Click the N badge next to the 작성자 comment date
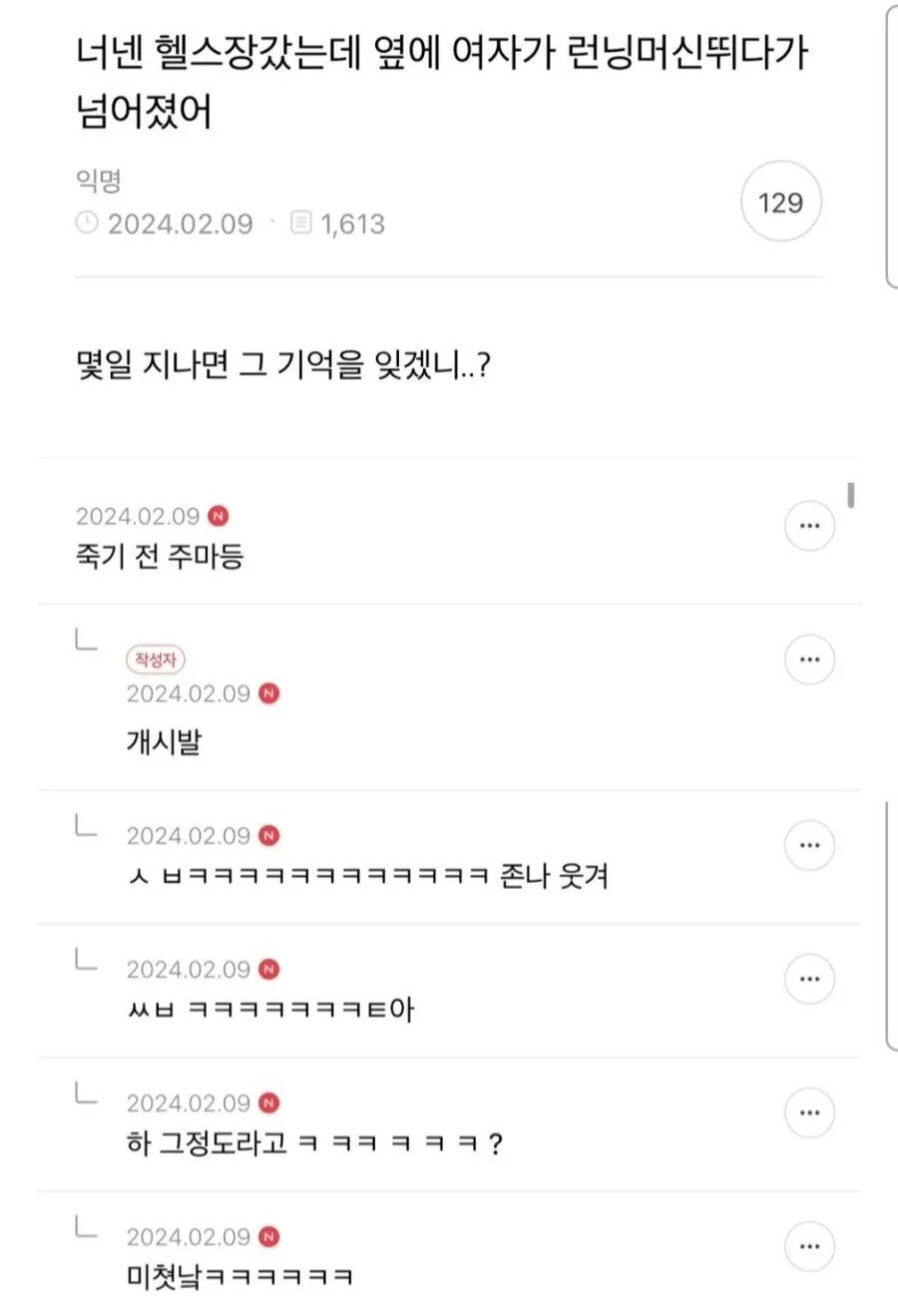The height and width of the screenshot is (1316, 898). tap(267, 694)
